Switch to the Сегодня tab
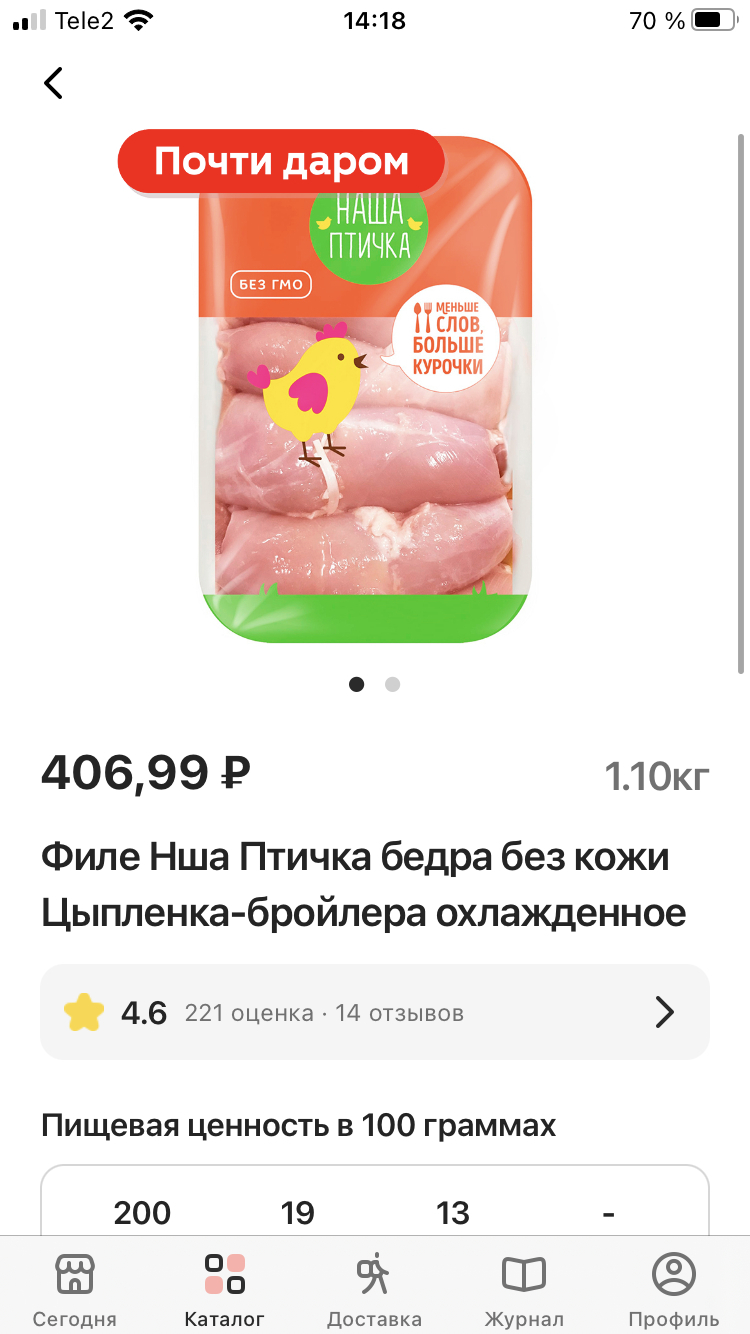 pyautogui.click(x=74, y=1289)
